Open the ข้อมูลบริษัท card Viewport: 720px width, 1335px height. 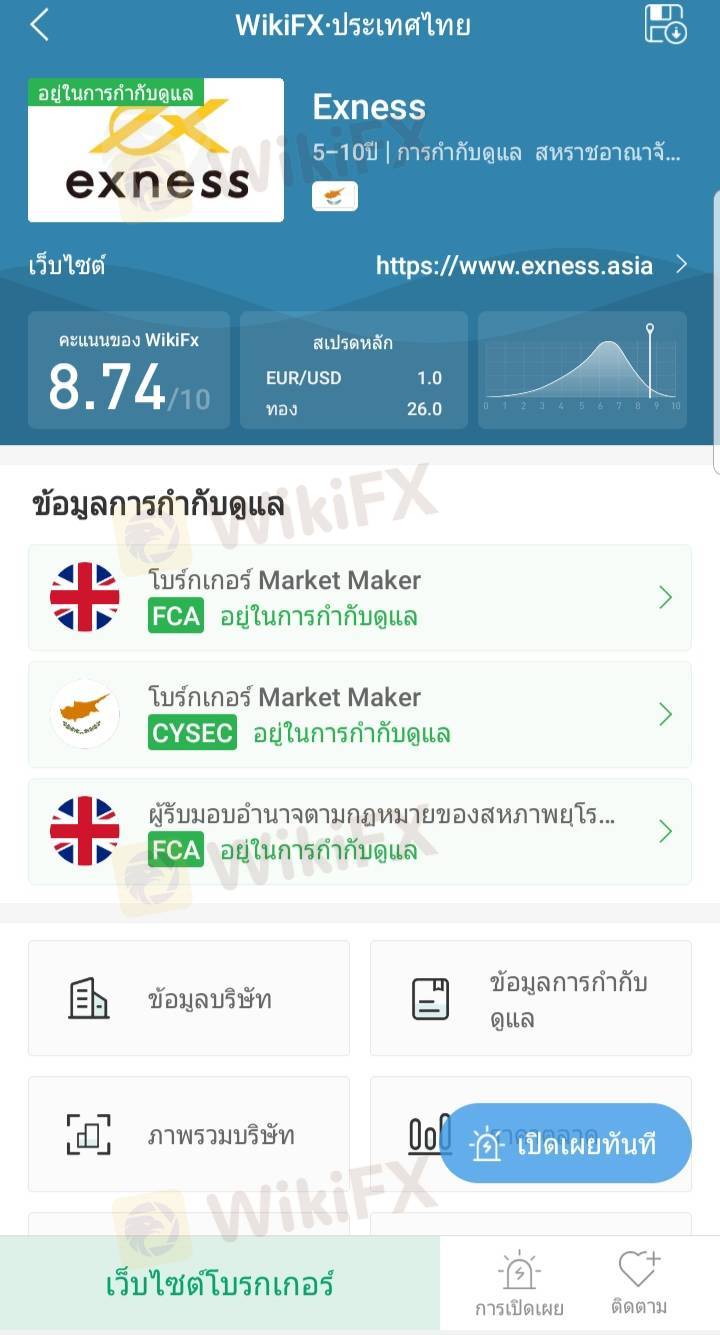(189, 998)
